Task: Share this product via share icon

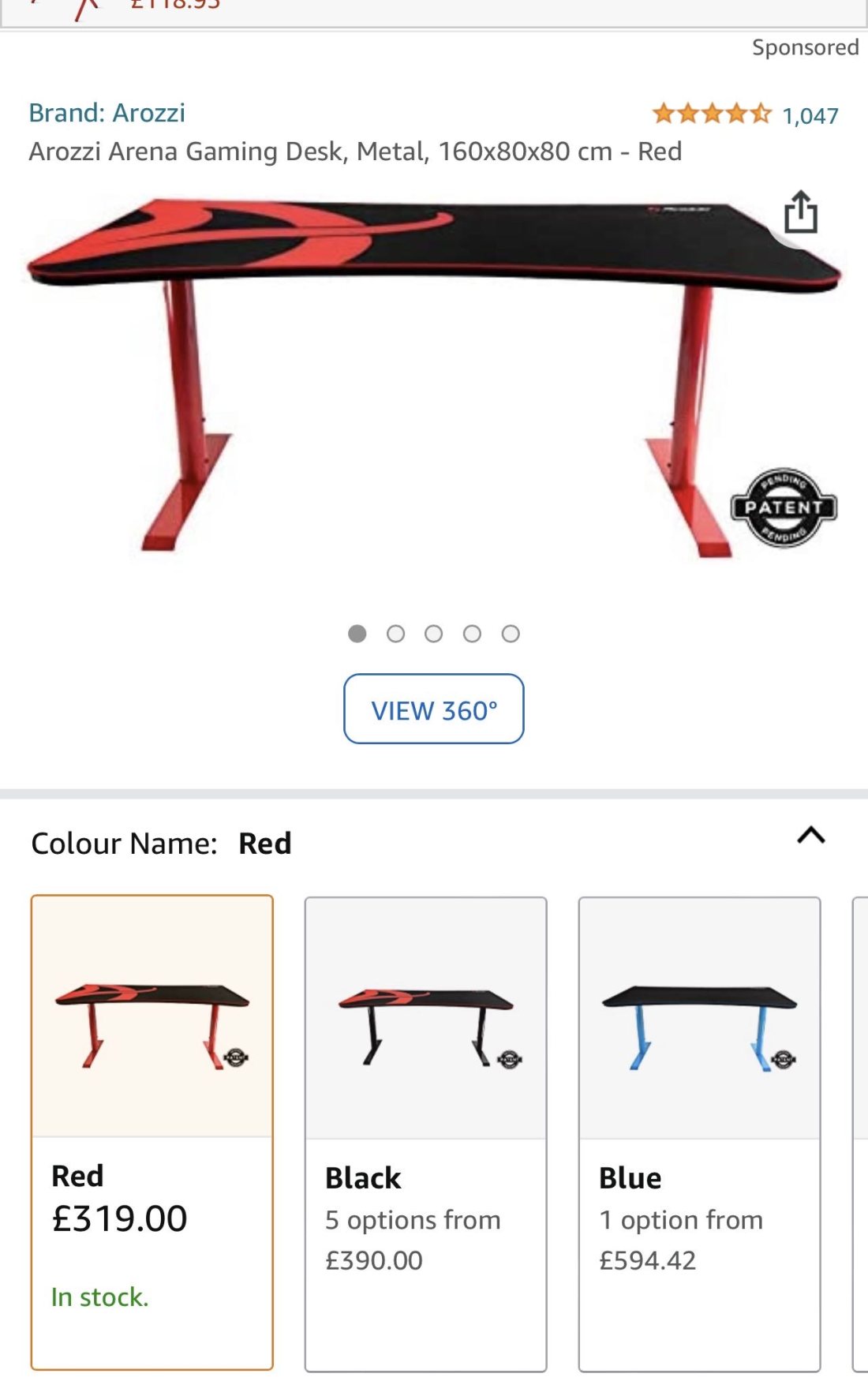Action: point(800,211)
